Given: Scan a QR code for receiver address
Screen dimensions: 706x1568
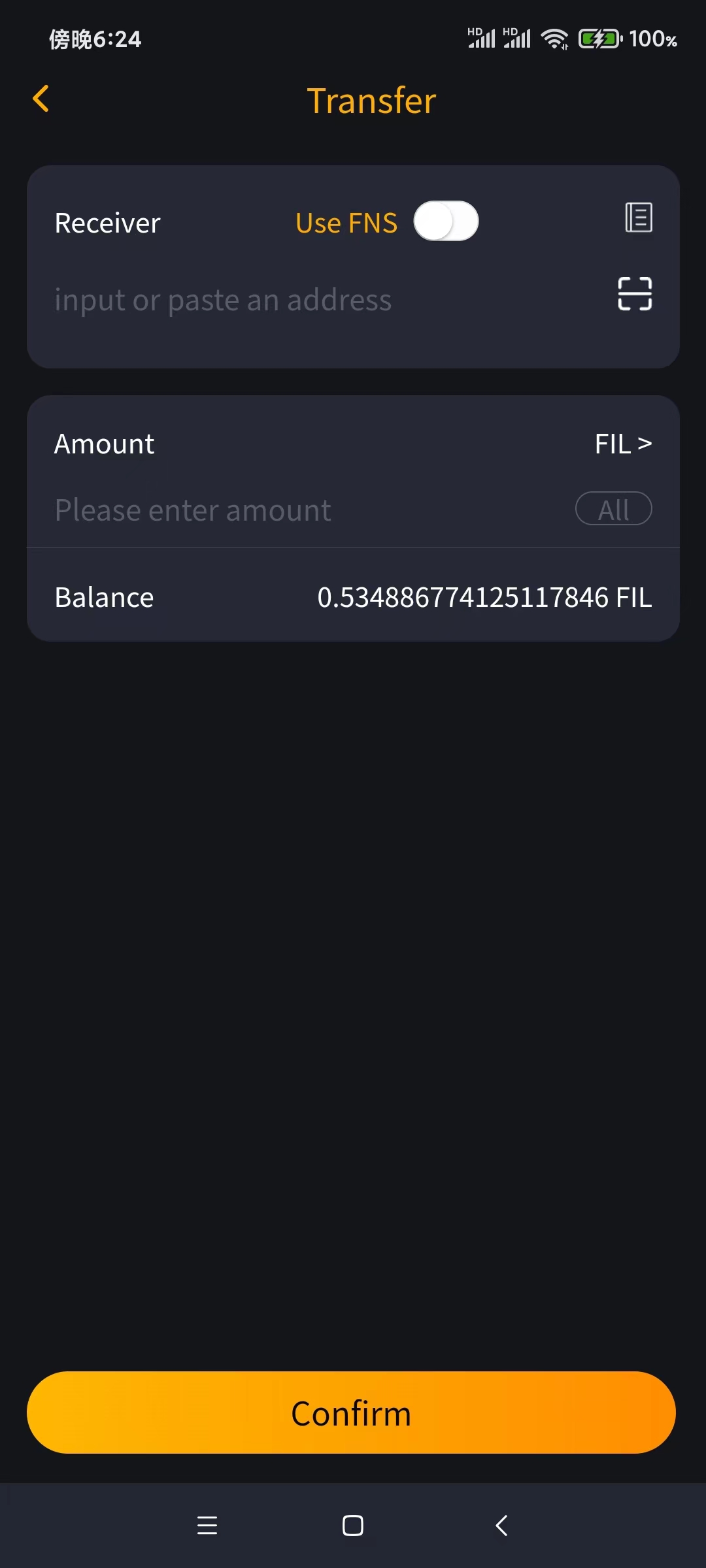Looking at the screenshot, I should (635, 294).
